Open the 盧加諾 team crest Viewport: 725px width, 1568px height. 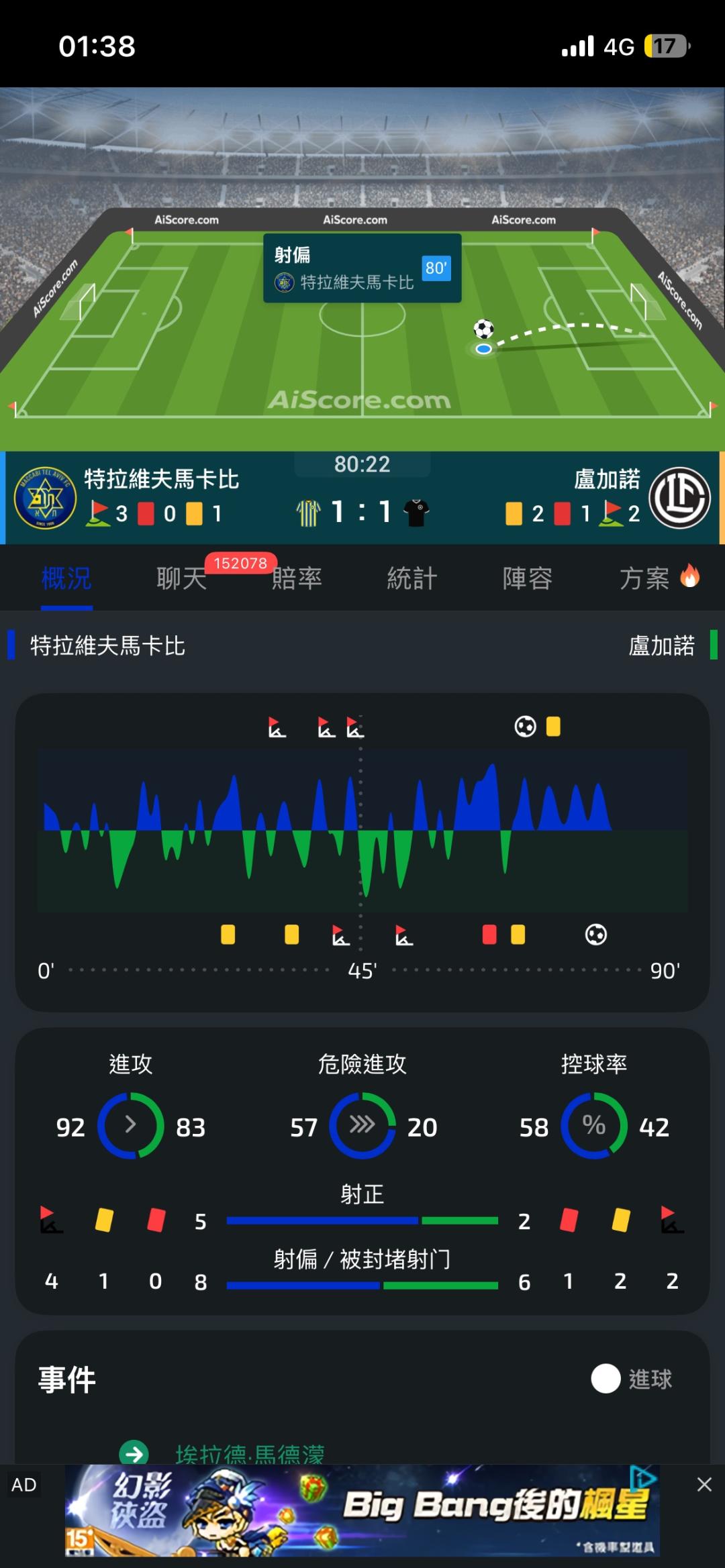pyautogui.click(x=679, y=498)
